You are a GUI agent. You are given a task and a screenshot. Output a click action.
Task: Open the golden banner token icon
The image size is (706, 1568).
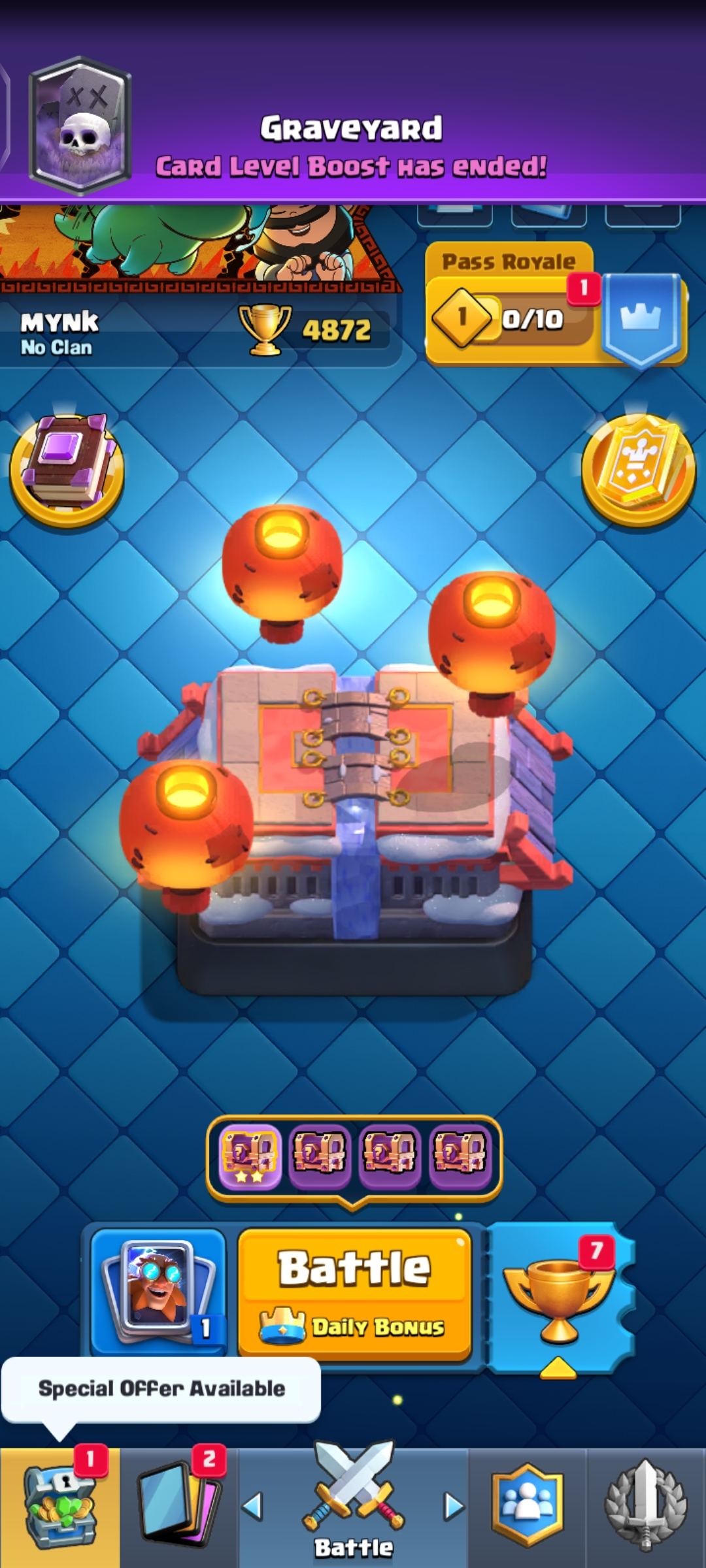(639, 468)
